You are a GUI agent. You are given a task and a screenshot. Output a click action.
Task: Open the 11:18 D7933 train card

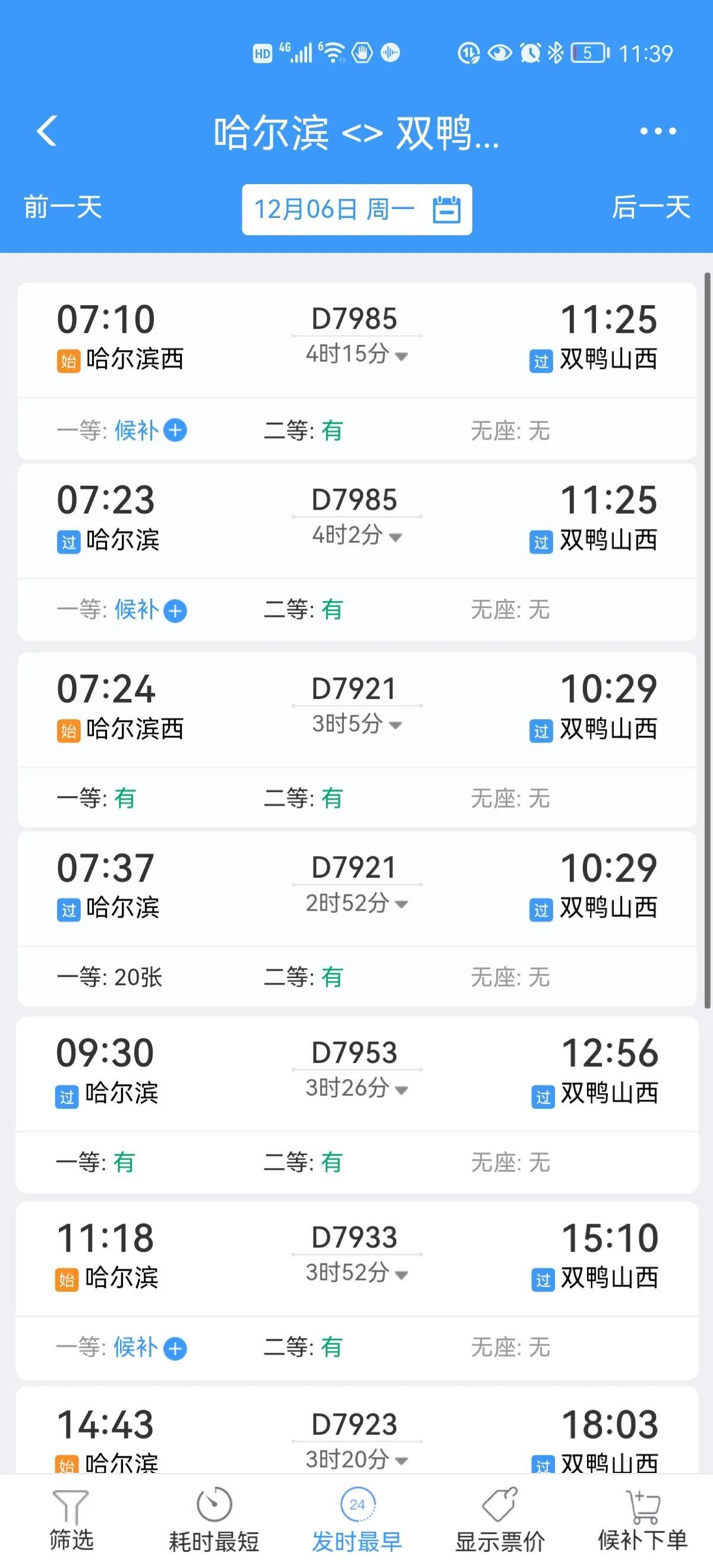357,1259
